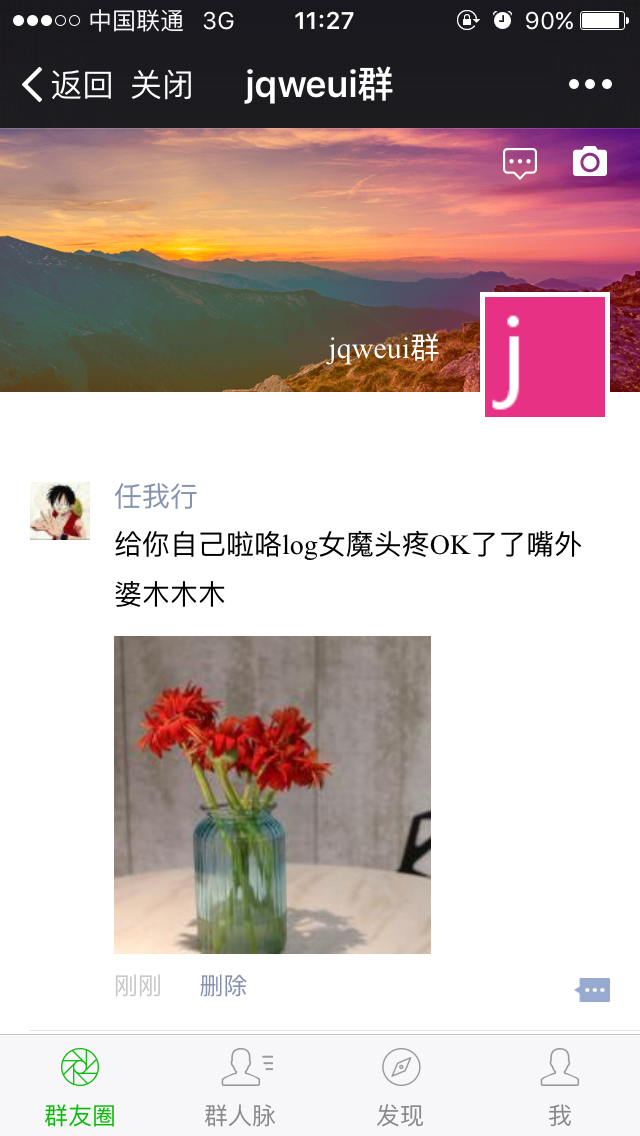Open 任我行's profile avatar

point(59,511)
